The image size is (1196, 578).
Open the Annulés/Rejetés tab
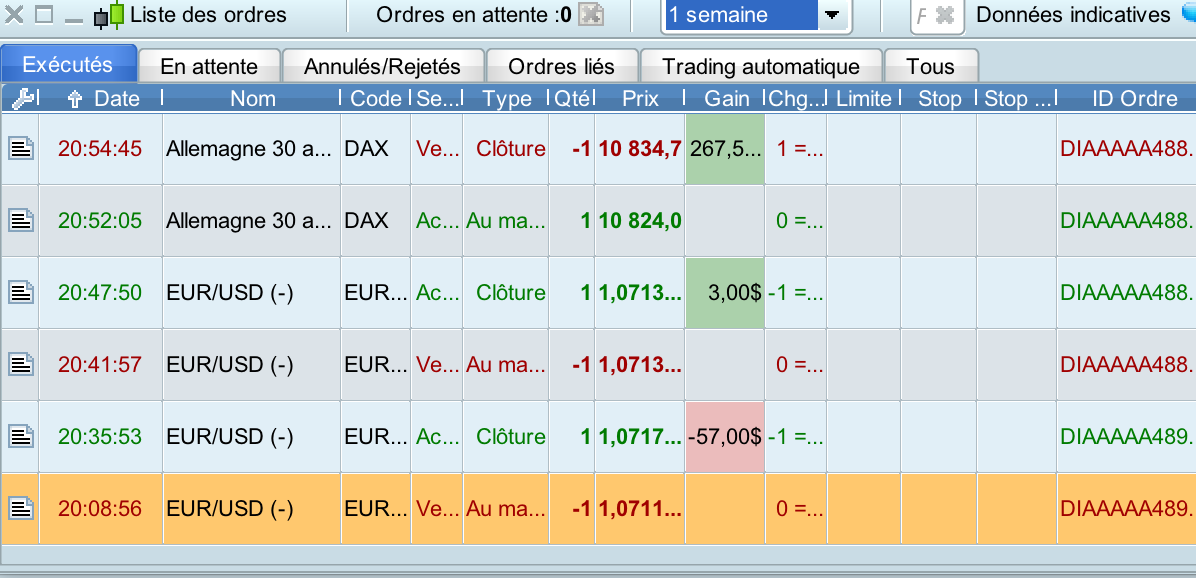pyautogui.click(x=382, y=67)
